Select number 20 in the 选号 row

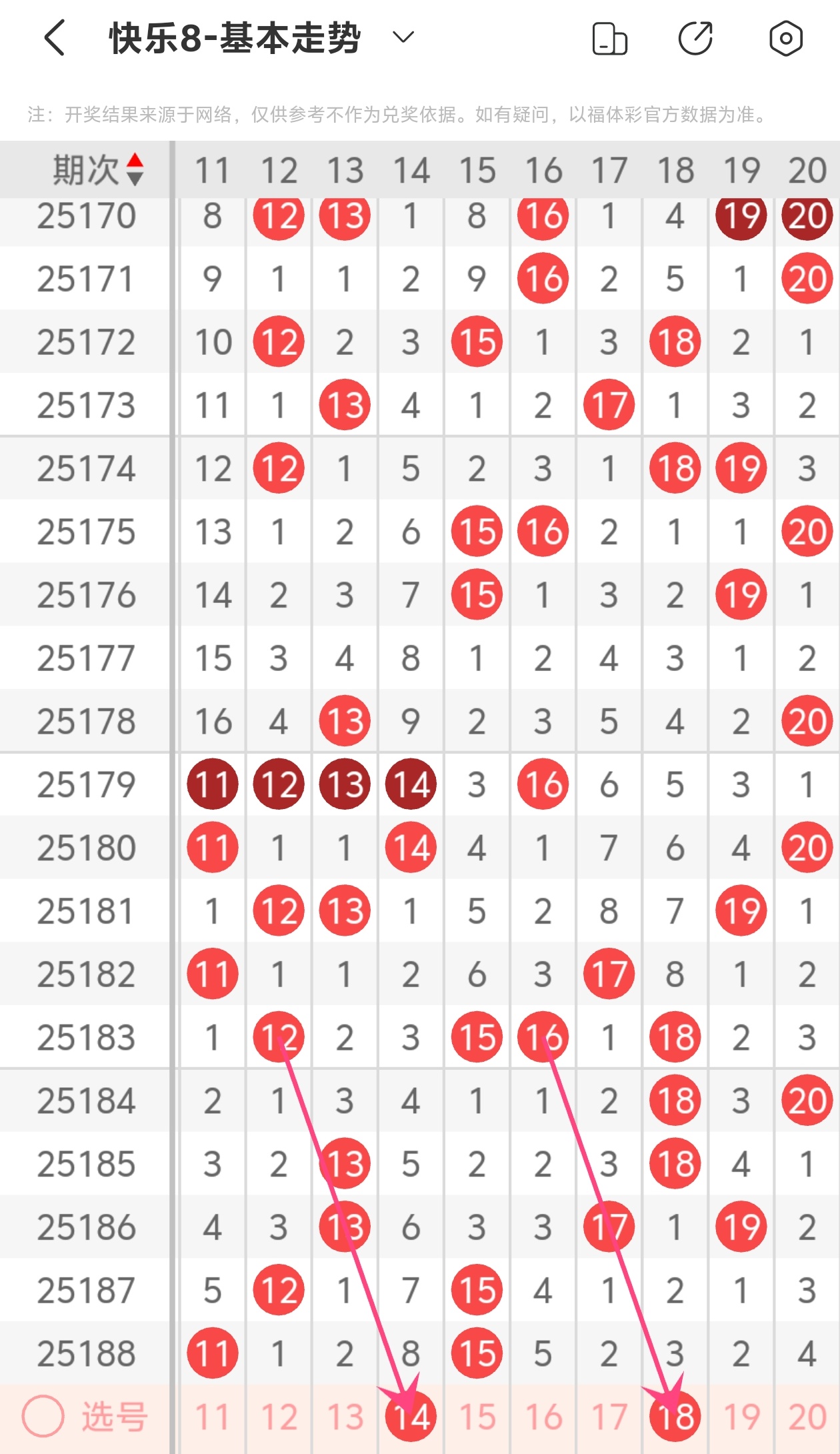tap(807, 1417)
